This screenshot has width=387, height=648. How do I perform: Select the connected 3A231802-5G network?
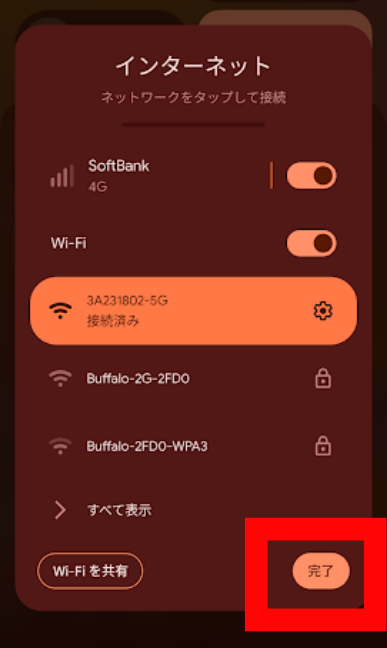pyautogui.click(x=194, y=311)
